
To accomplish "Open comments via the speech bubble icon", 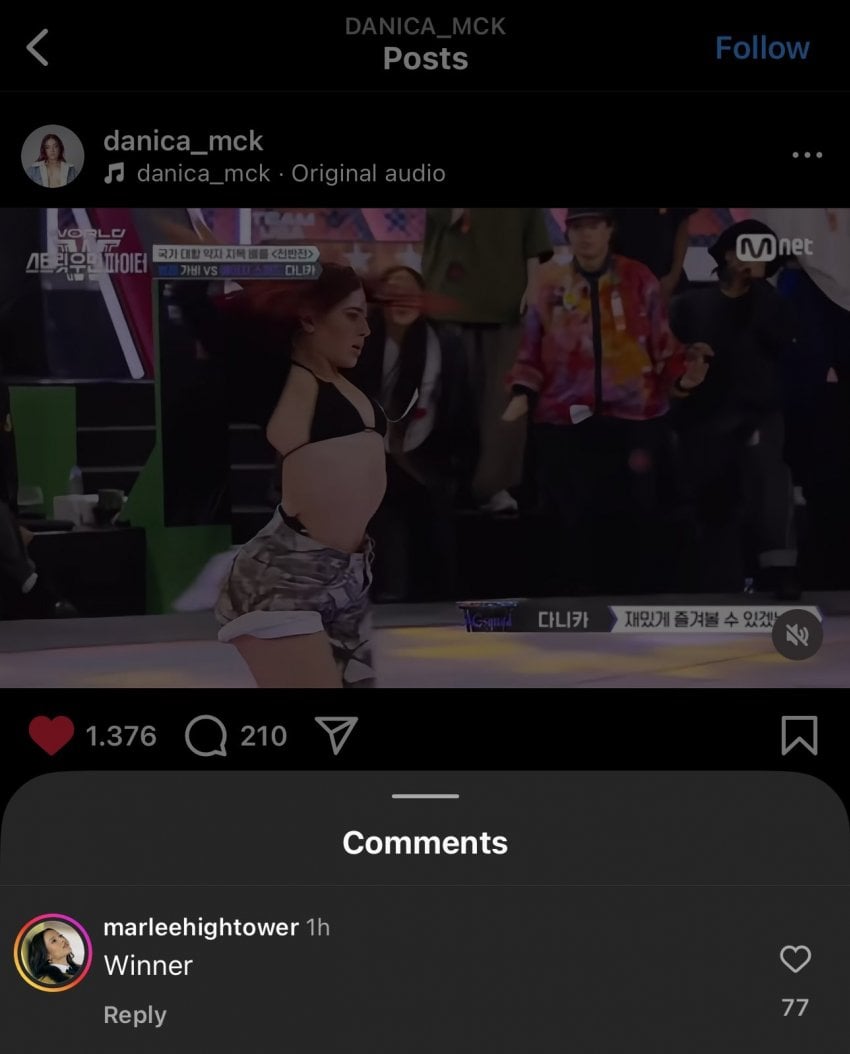I will tap(205, 736).
